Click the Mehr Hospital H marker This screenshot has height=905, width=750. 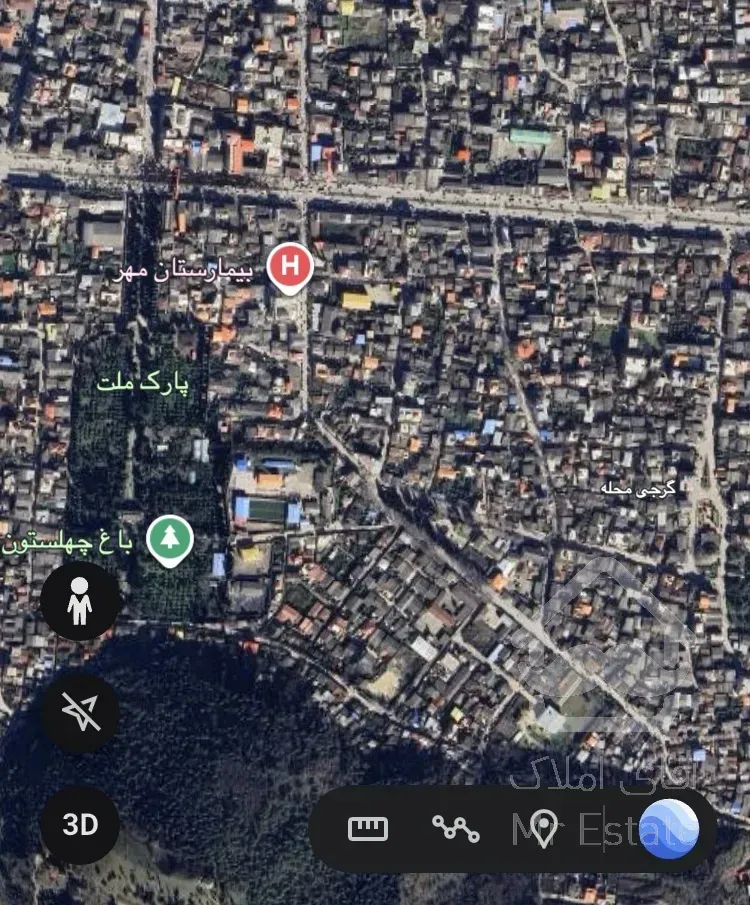(x=291, y=267)
